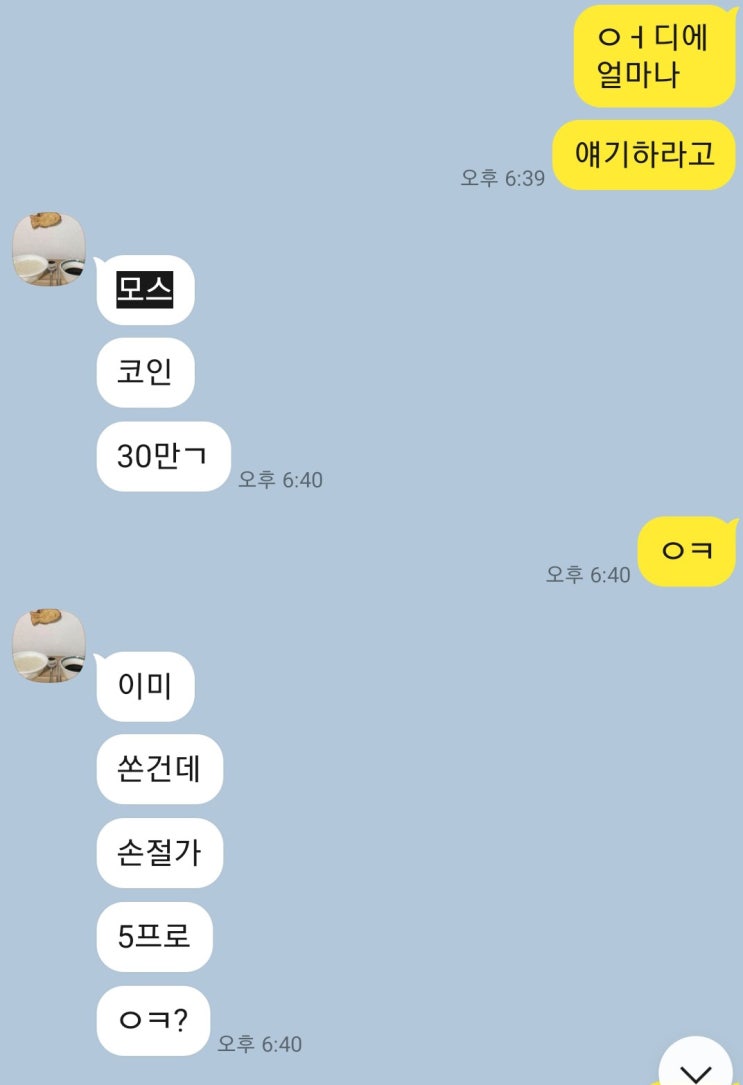Tap the '오후 6:39' timestamp
Screen dimensions: 743x1085
click(503, 181)
